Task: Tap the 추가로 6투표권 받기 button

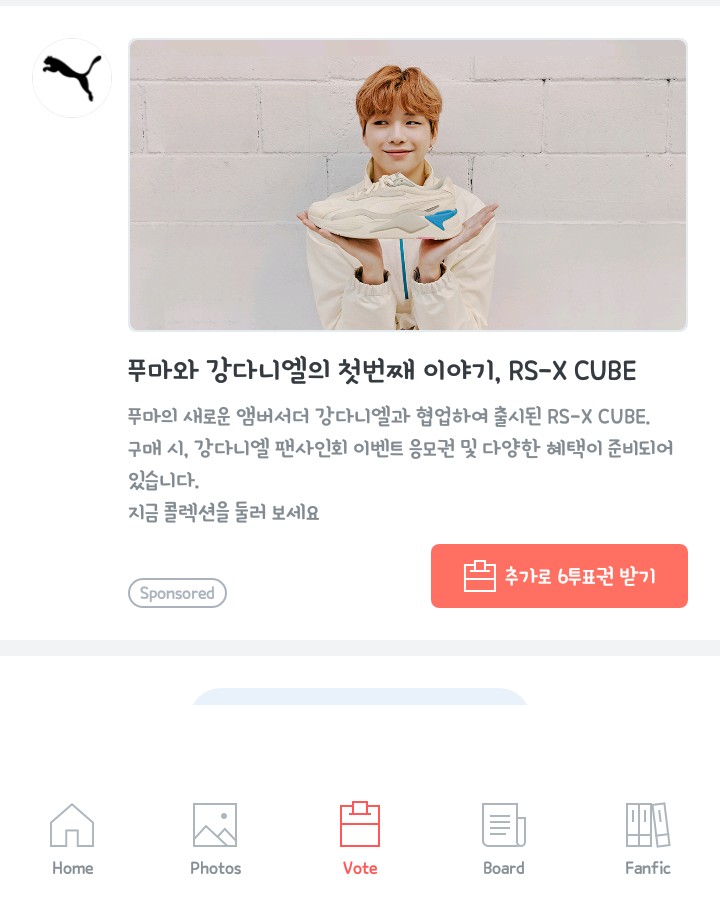Action: click(x=559, y=576)
